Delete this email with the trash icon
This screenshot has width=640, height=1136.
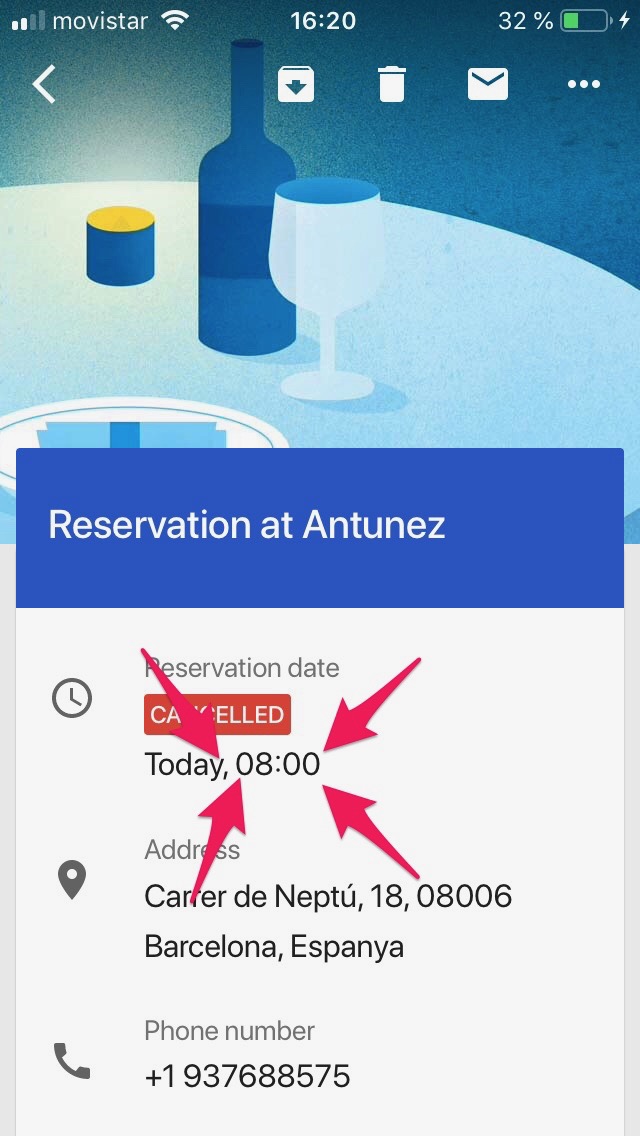point(392,85)
